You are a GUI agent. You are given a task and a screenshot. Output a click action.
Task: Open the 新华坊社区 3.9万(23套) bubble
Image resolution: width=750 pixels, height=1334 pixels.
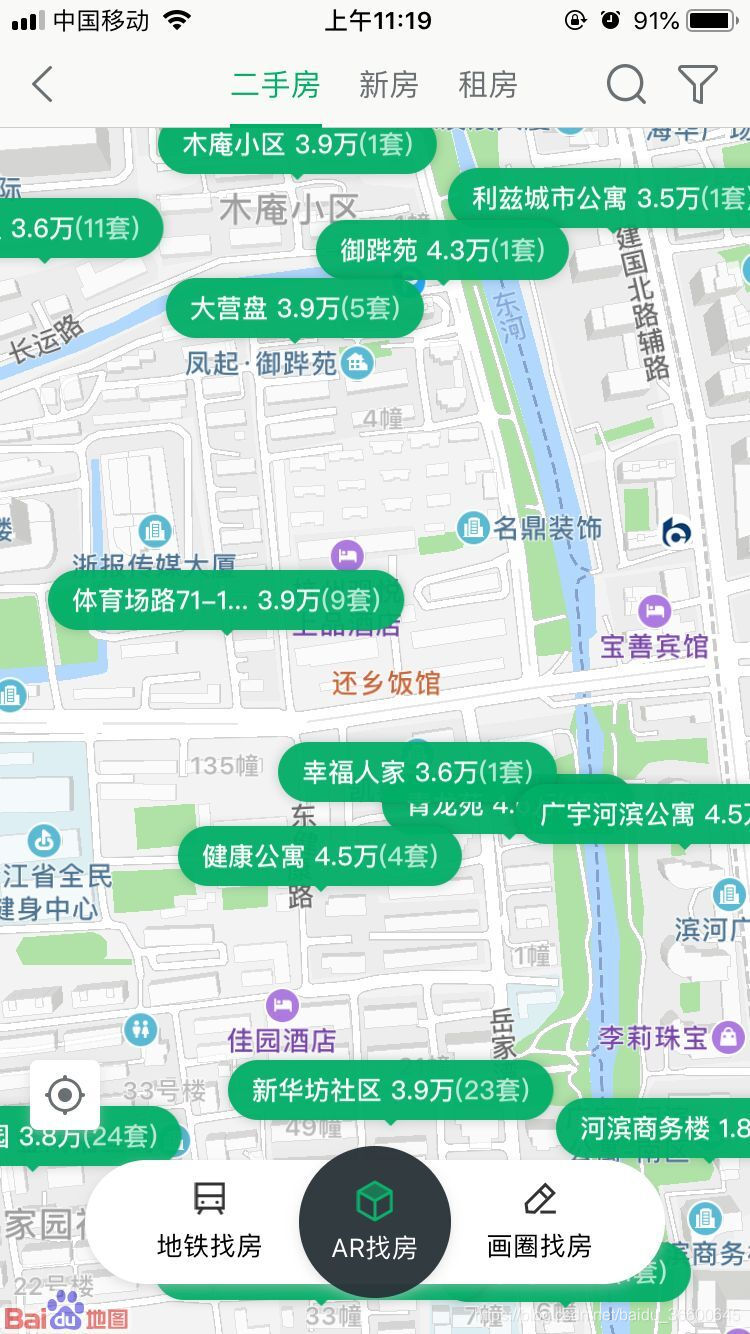pyautogui.click(x=391, y=1090)
